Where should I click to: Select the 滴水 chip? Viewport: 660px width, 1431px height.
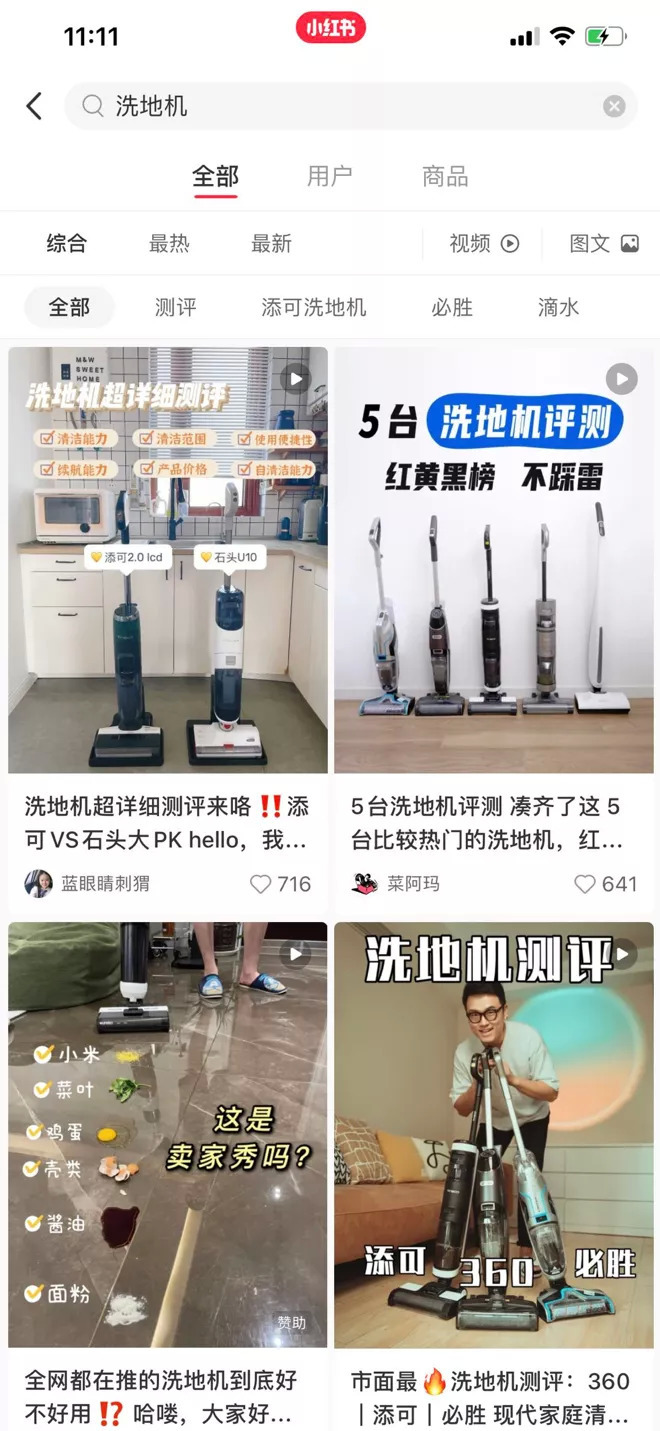[x=558, y=307]
